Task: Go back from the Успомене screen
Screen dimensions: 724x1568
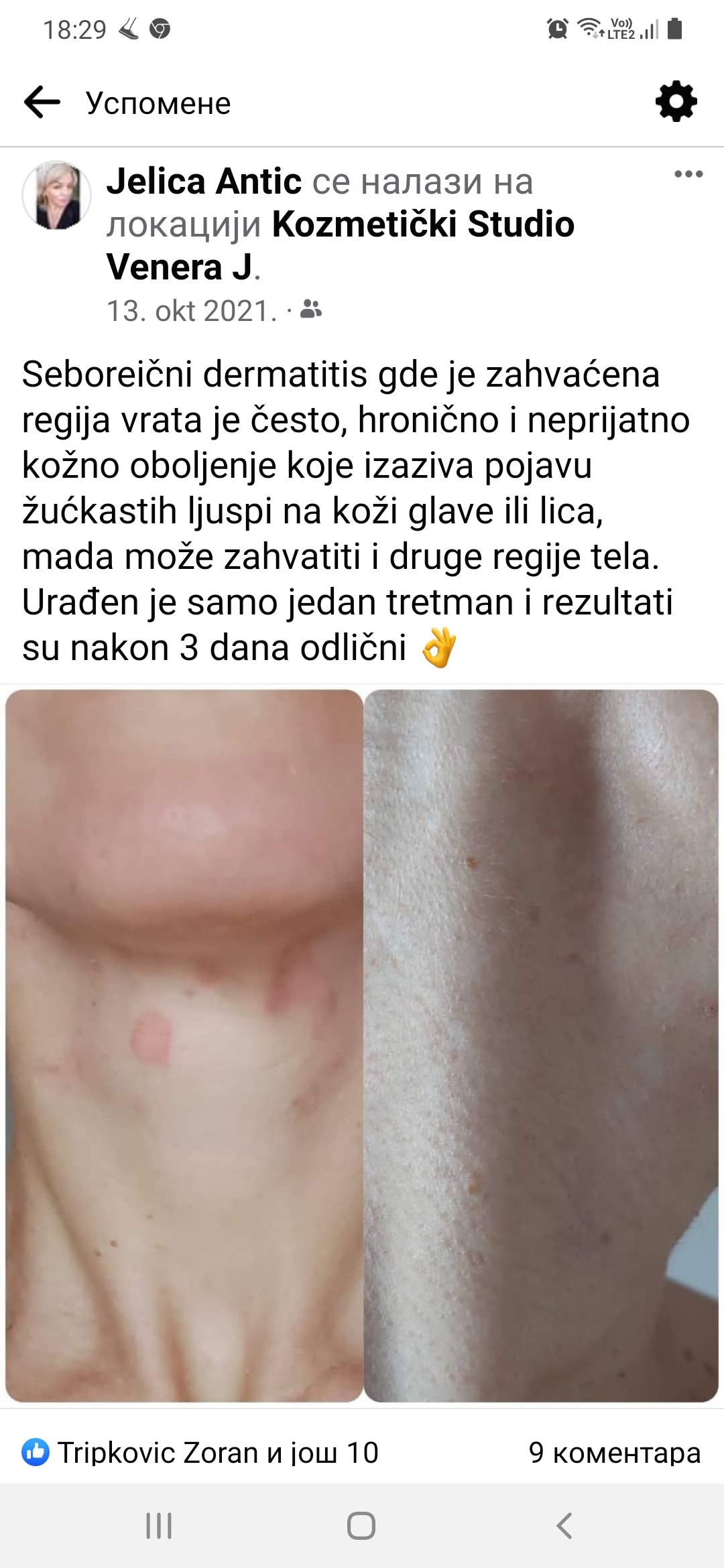Action: pyautogui.click(x=42, y=103)
